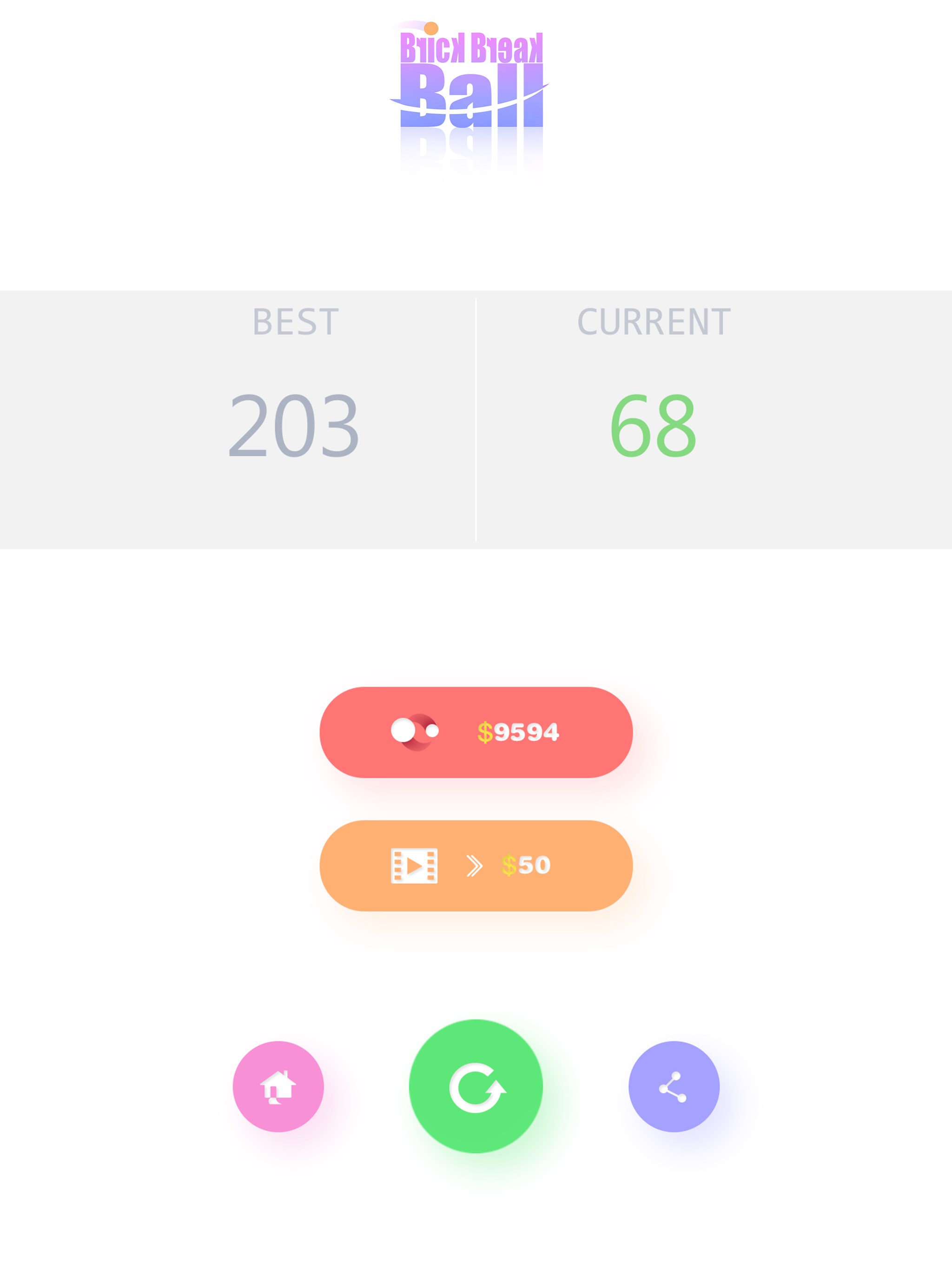The width and height of the screenshot is (952, 1270).
Task: Watch a video to earn $50
Action: (x=476, y=865)
